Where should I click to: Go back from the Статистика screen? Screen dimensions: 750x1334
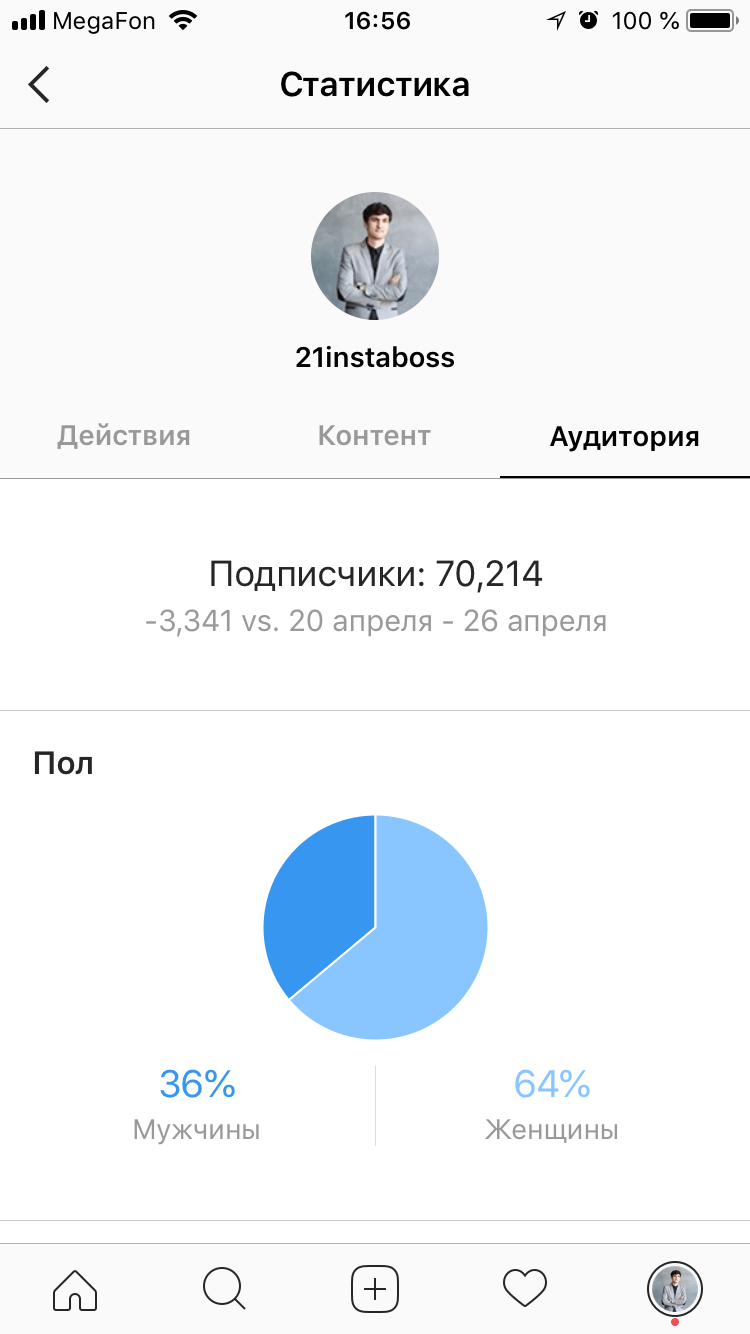pyautogui.click(x=39, y=85)
